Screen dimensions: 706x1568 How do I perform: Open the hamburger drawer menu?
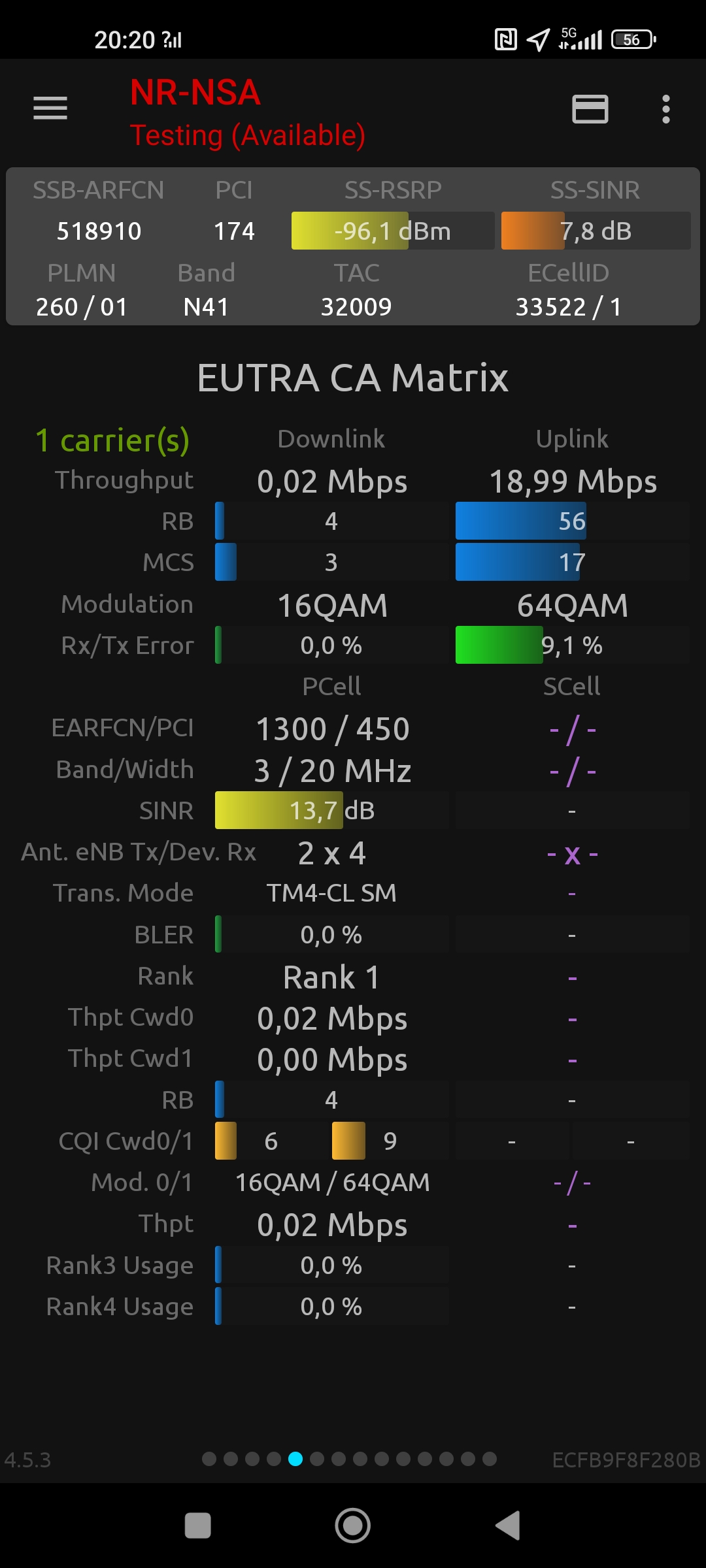[50, 108]
